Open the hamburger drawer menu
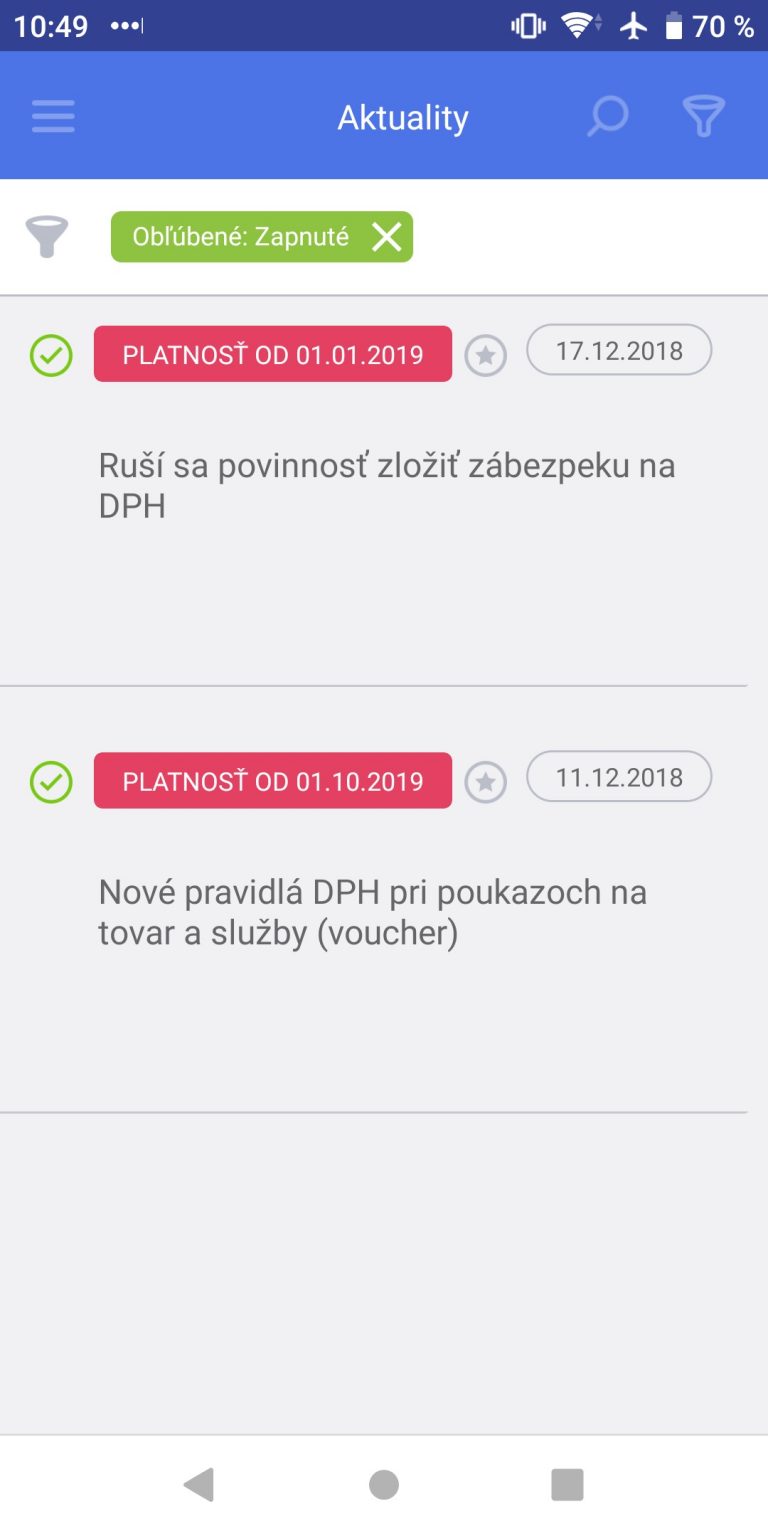The height and width of the screenshot is (1536, 768). pyautogui.click(x=53, y=117)
